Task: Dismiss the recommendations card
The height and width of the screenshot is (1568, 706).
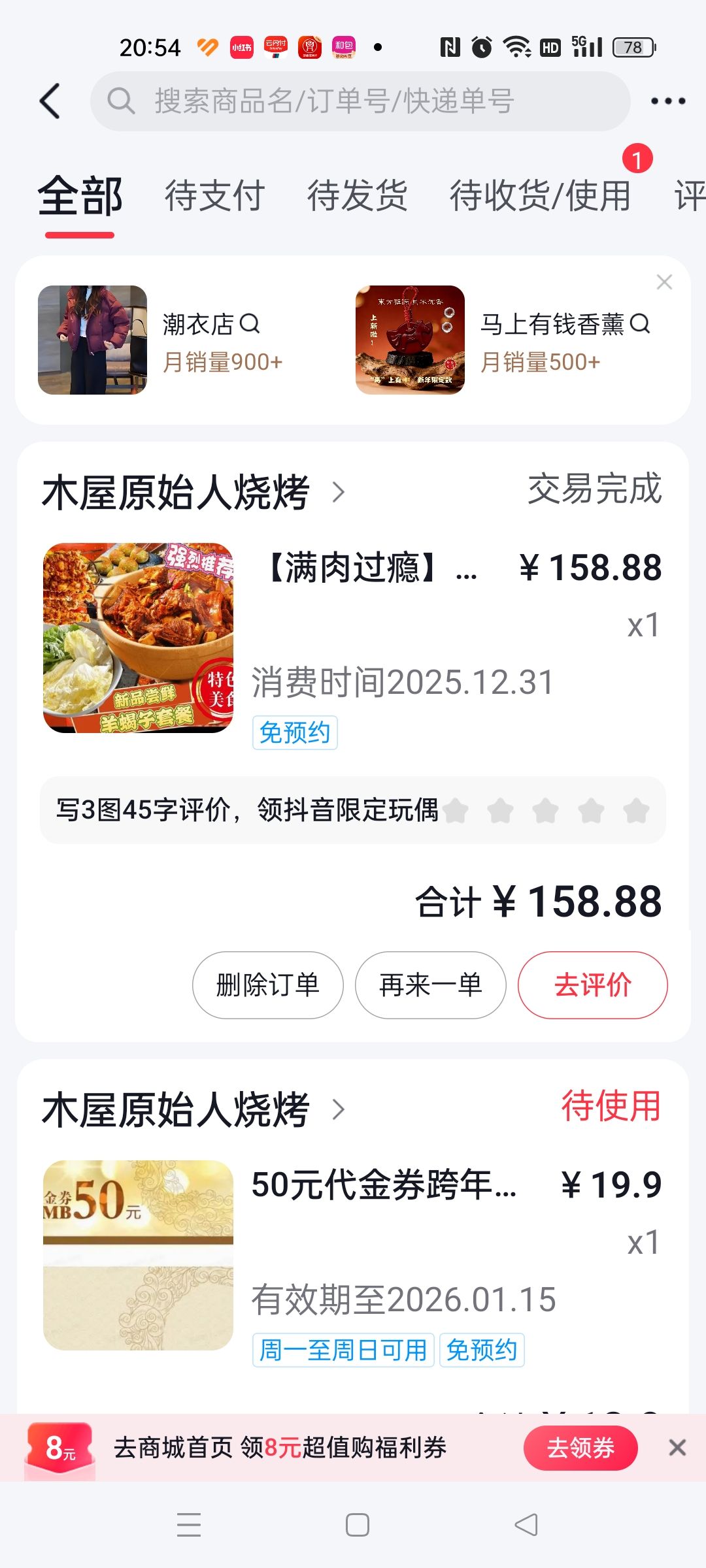Action: pos(664,282)
